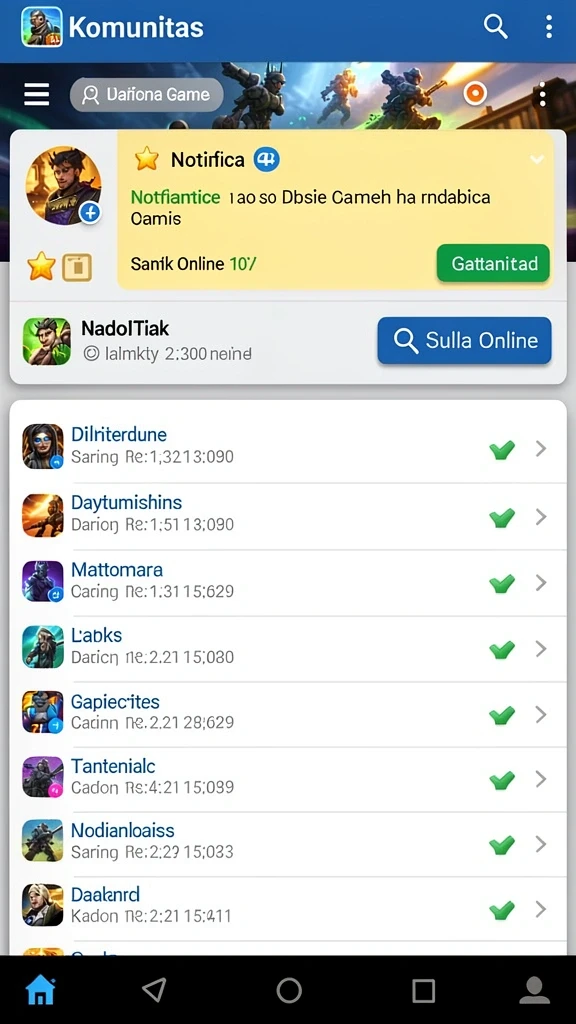Image resolution: width=576 pixels, height=1024 pixels.
Task: Open the Nodianloaiss row
Action: pyautogui.click(x=288, y=844)
